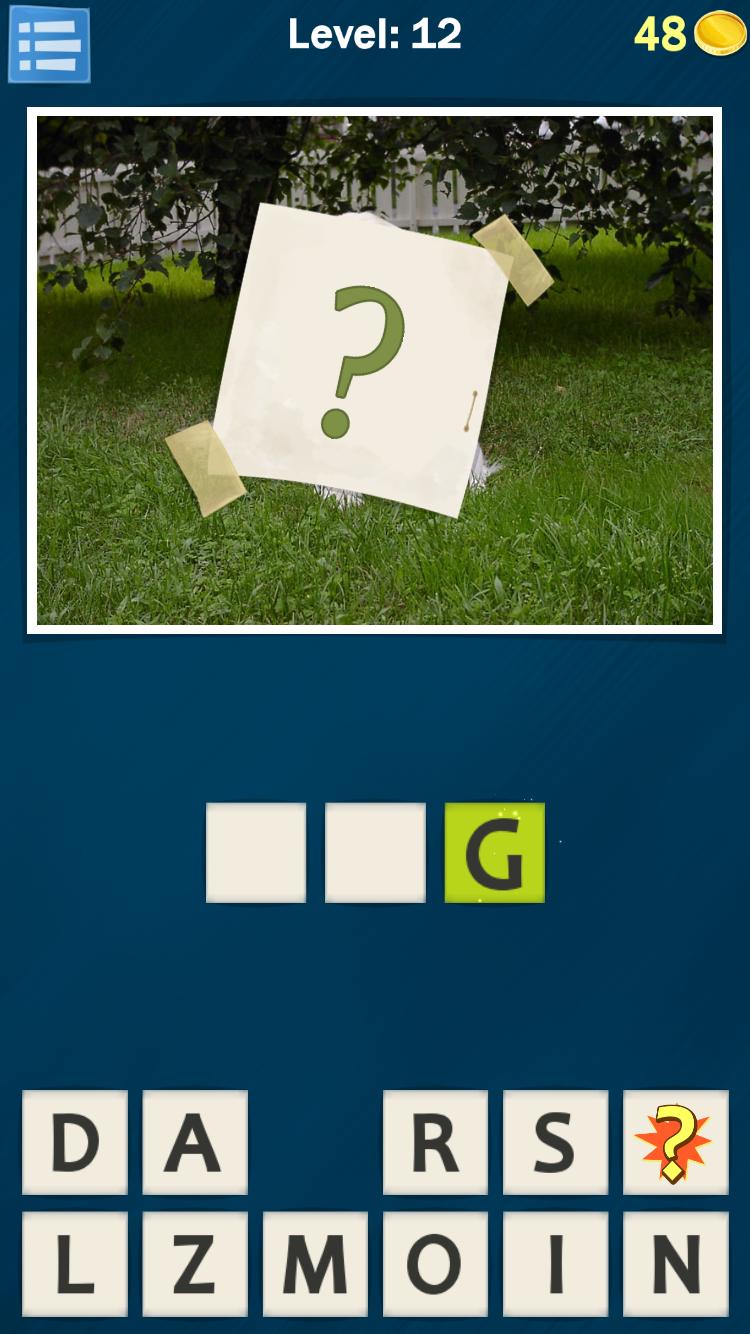Tap the letter D tile
Screen dimensions: 750x1334
point(75,1142)
